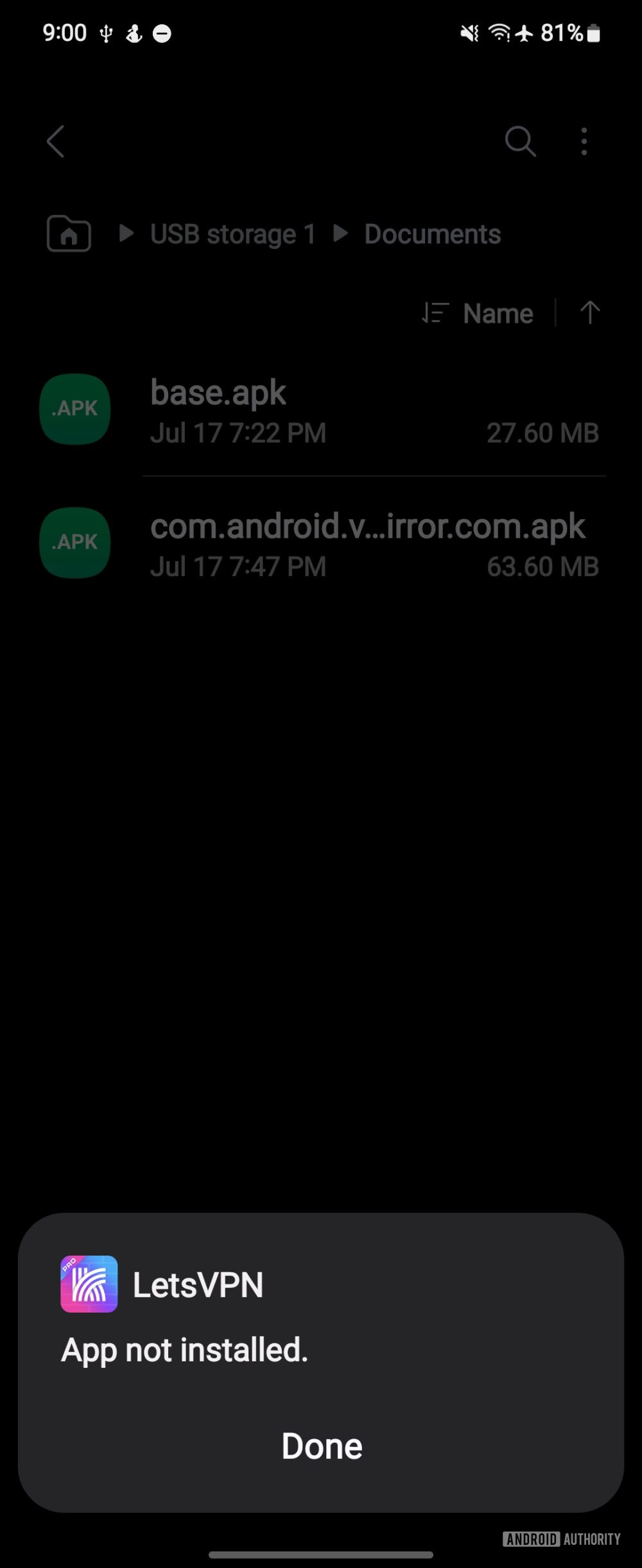The height and width of the screenshot is (1568, 642).
Task: Click the LetsVPN app icon in dialog
Action: 89,1284
